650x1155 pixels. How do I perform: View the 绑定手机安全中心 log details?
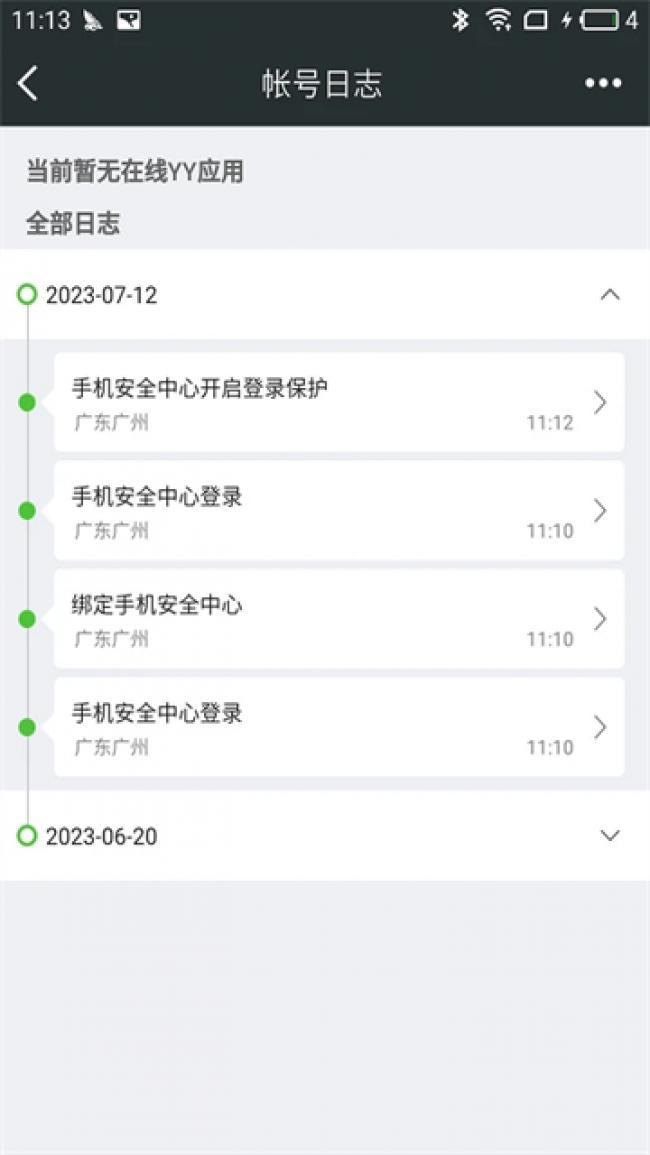pyautogui.click(x=339, y=619)
